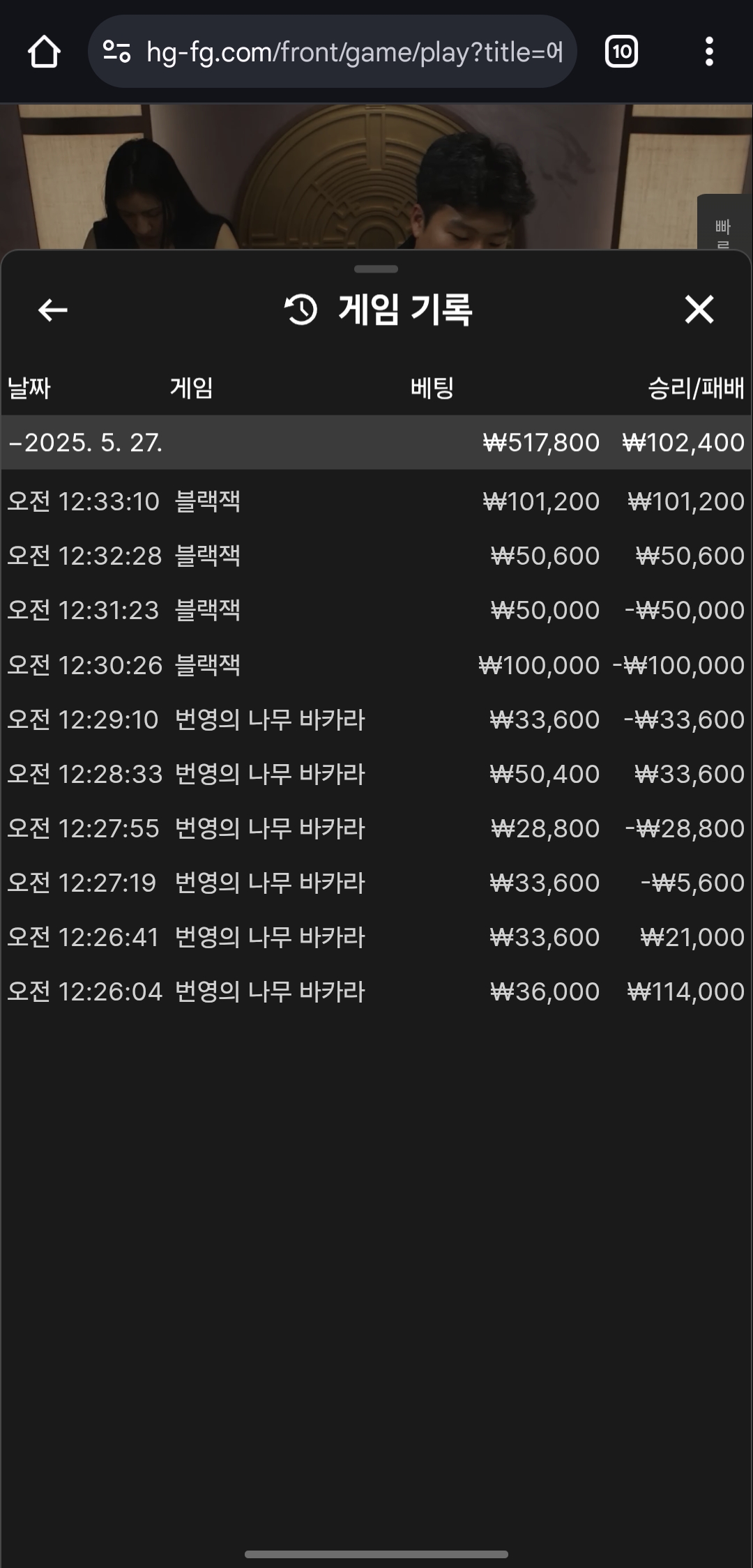Show details for the 12:26:41 바카라 round

point(376,937)
